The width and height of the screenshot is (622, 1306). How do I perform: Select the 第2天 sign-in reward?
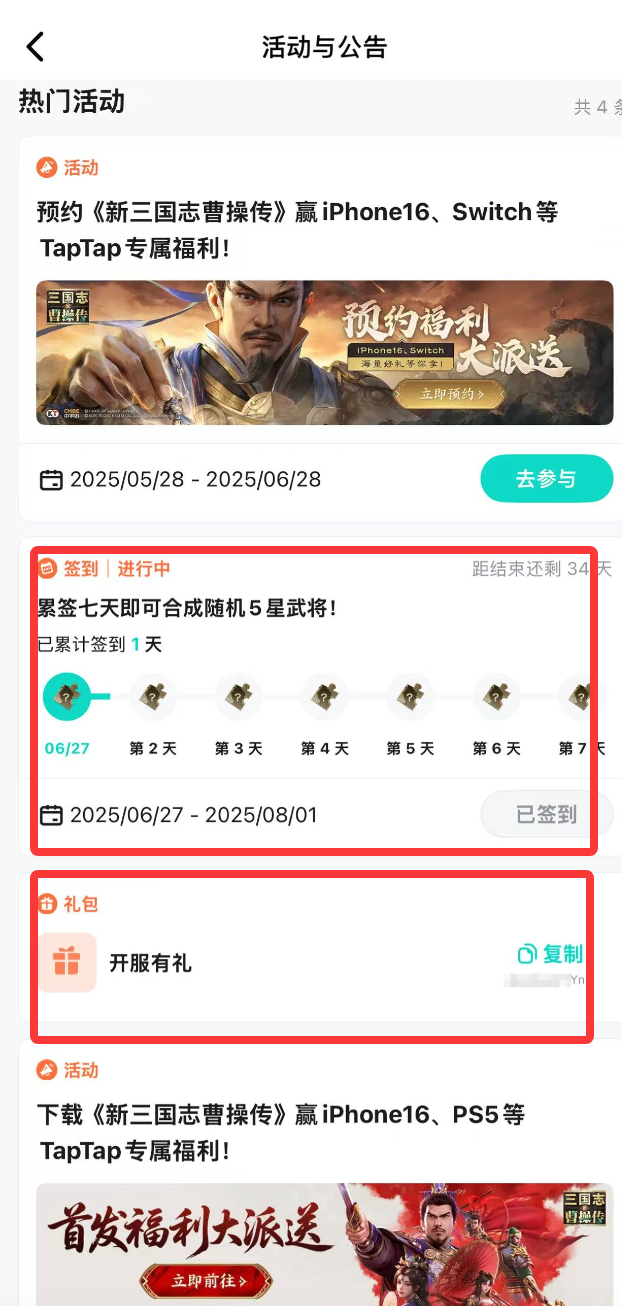click(x=152, y=696)
